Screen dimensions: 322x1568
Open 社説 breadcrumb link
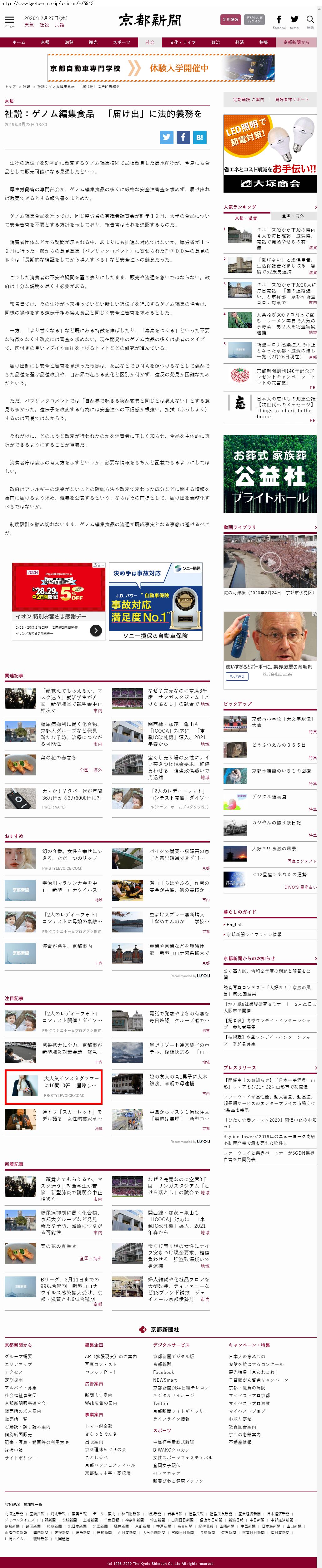click(26, 86)
